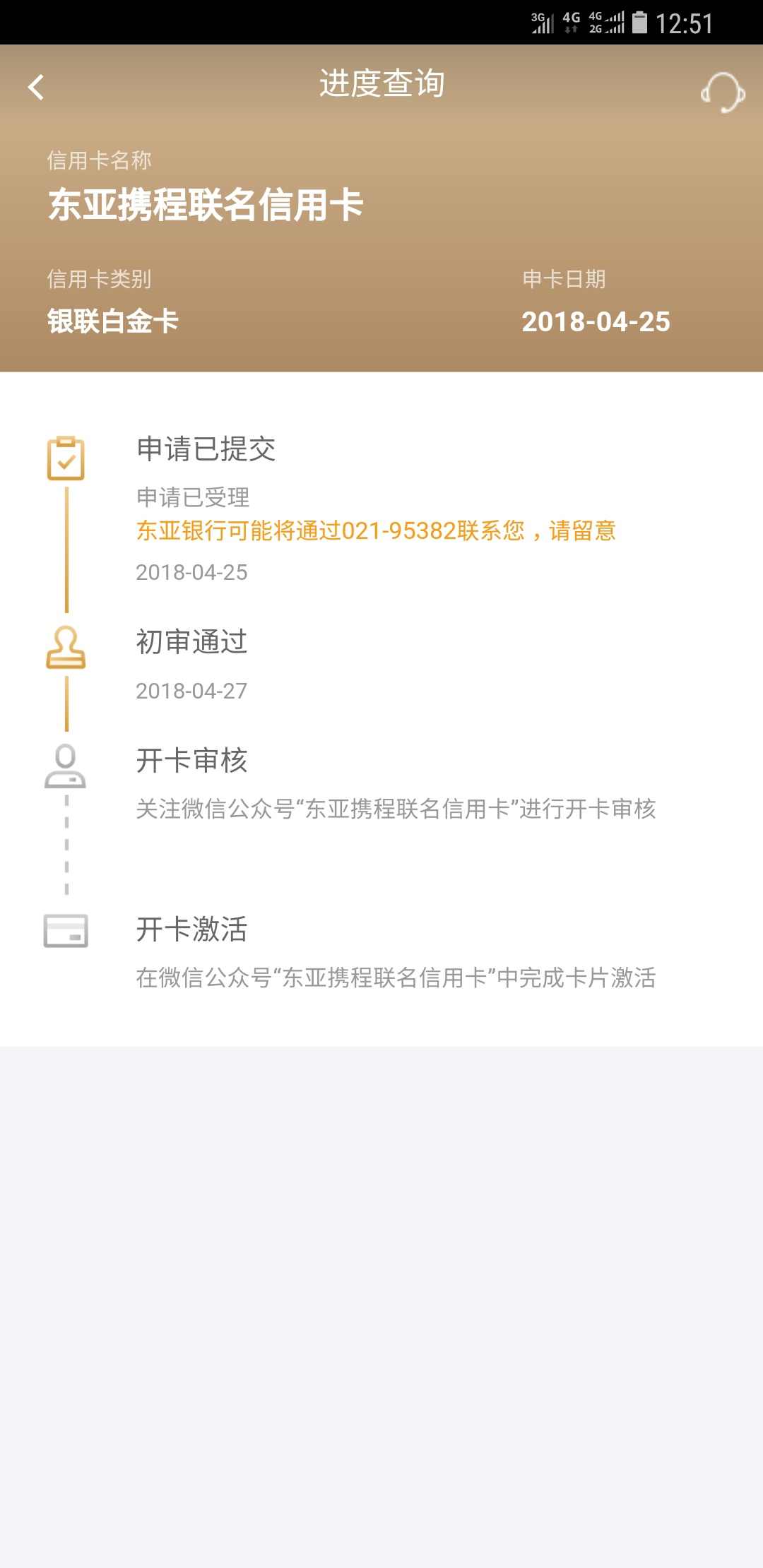Tap the clipboard checkmark icon beside 申请已提交
Image resolution: width=763 pixels, height=1568 pixels.
66,457
